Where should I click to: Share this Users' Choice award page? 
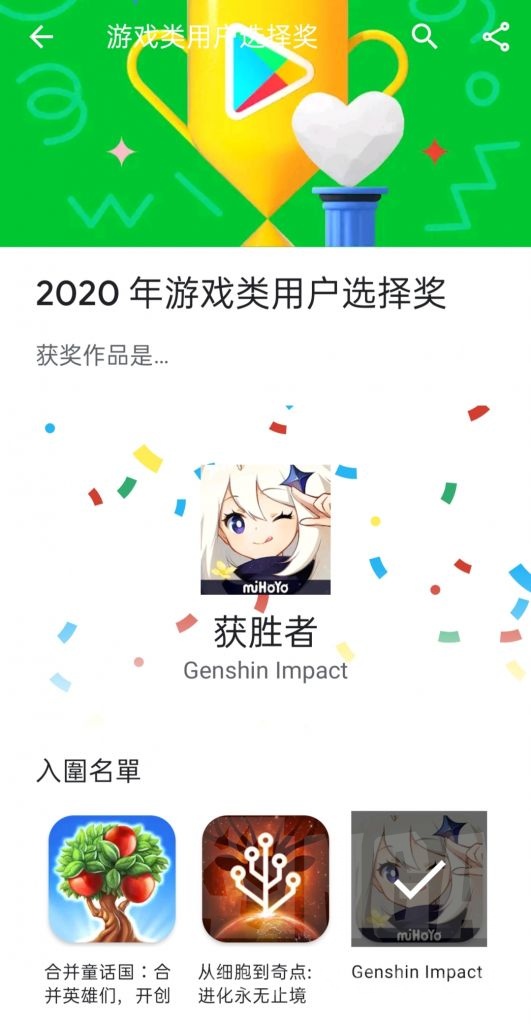point(496,37)
